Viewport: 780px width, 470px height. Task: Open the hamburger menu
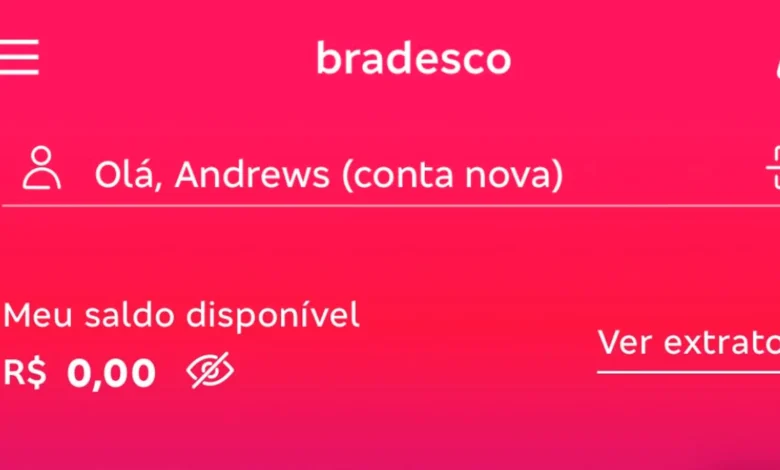[18, 58]
